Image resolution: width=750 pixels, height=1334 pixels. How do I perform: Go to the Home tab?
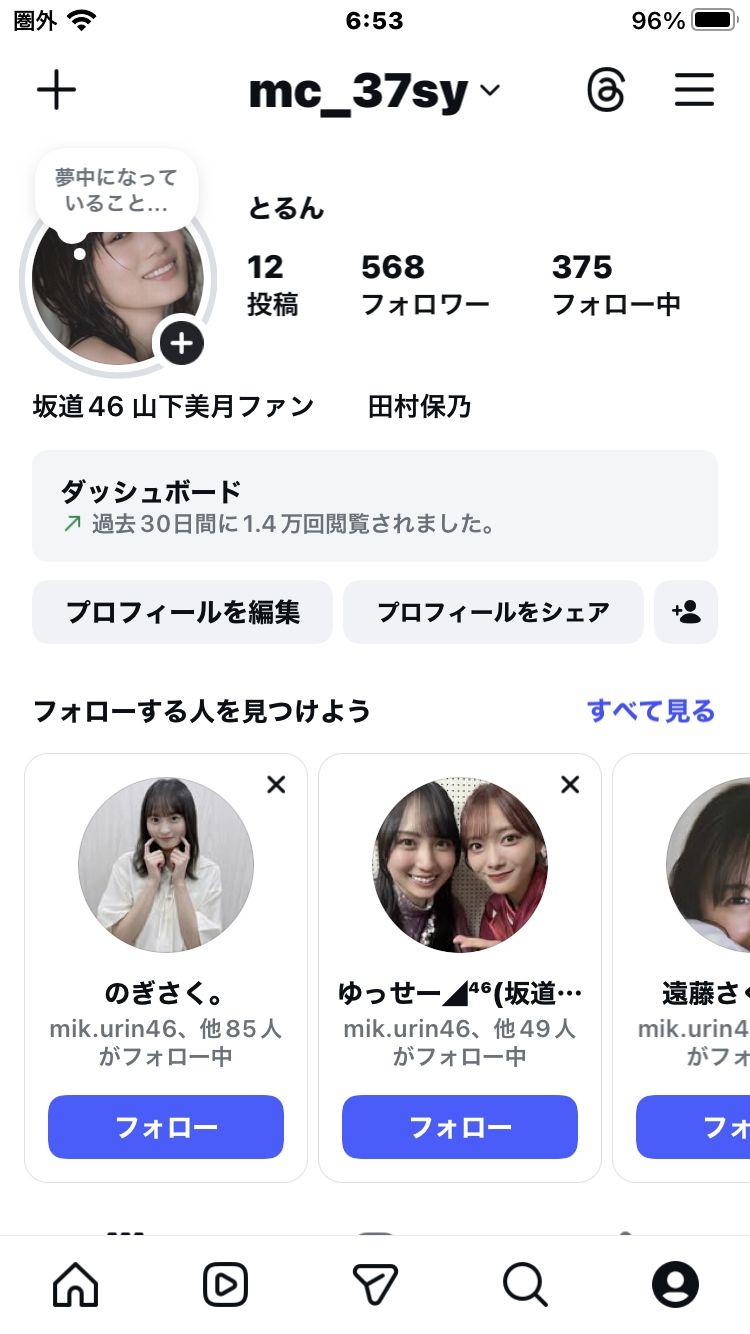[76, 1284]
